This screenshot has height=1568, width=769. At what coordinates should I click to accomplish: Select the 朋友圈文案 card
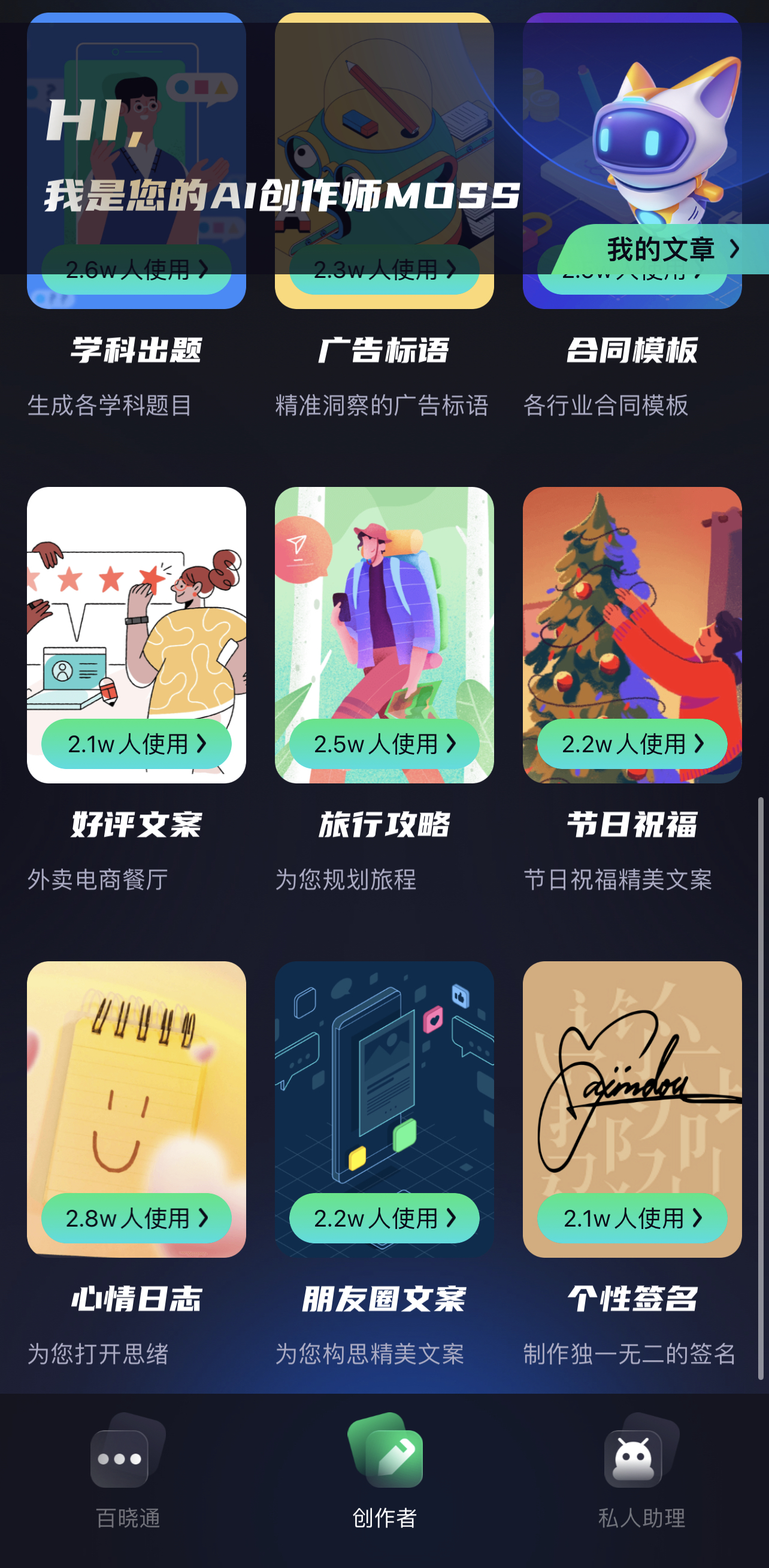click(x=384, y=1109)
